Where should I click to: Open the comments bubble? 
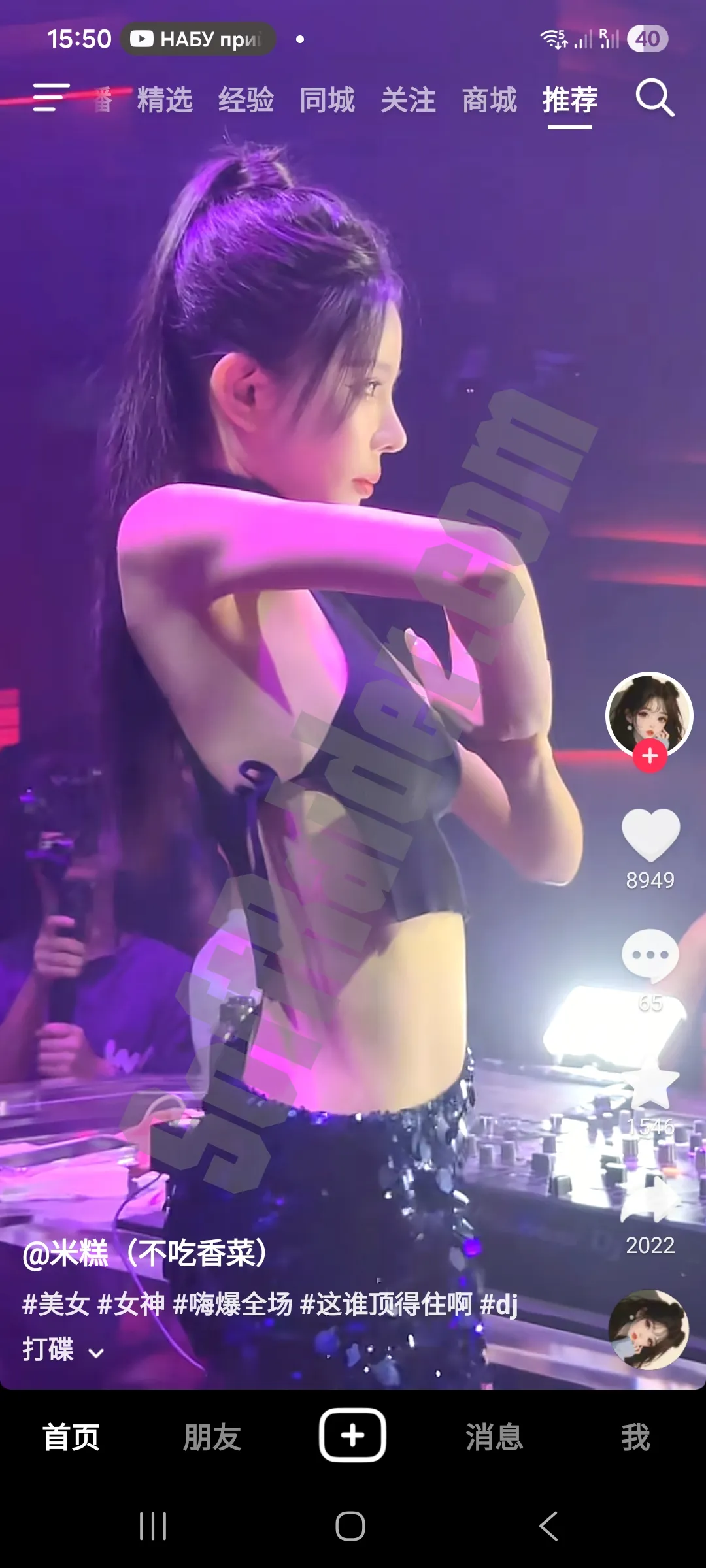tap(650, 955)
